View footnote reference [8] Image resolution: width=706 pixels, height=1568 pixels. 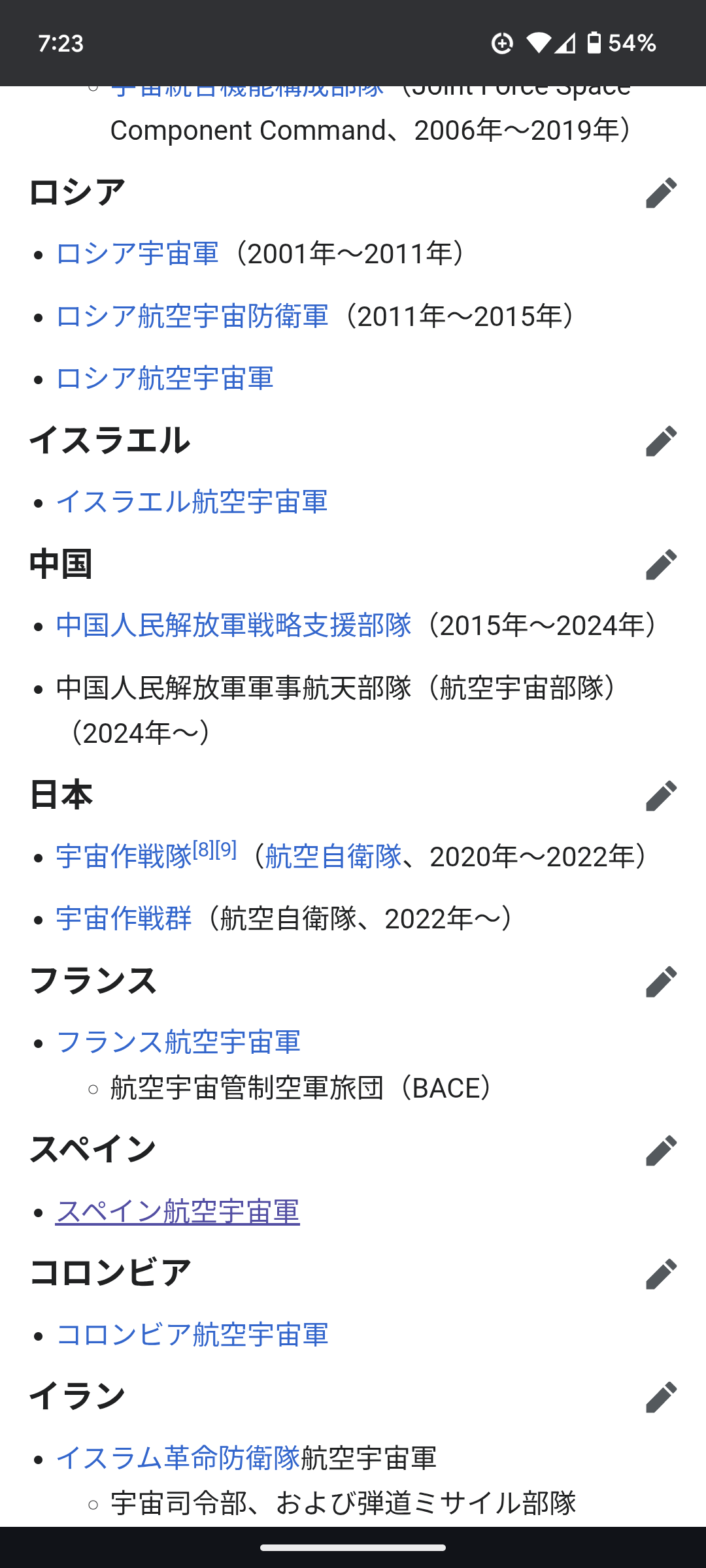pyautogui.click(x=203, y=849)
